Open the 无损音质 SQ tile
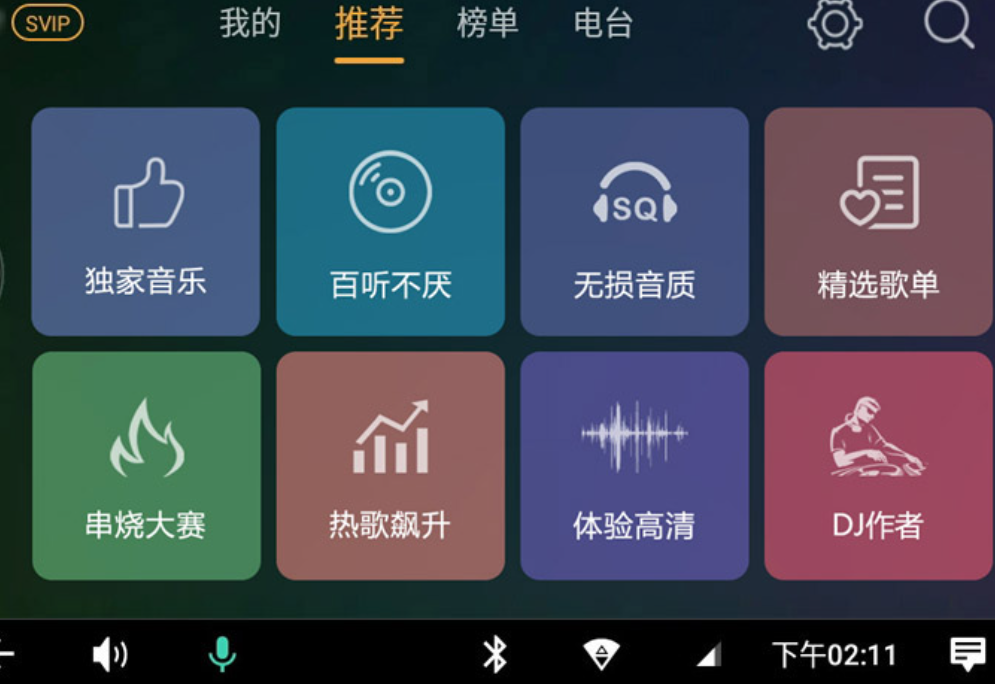 (634, 222)
